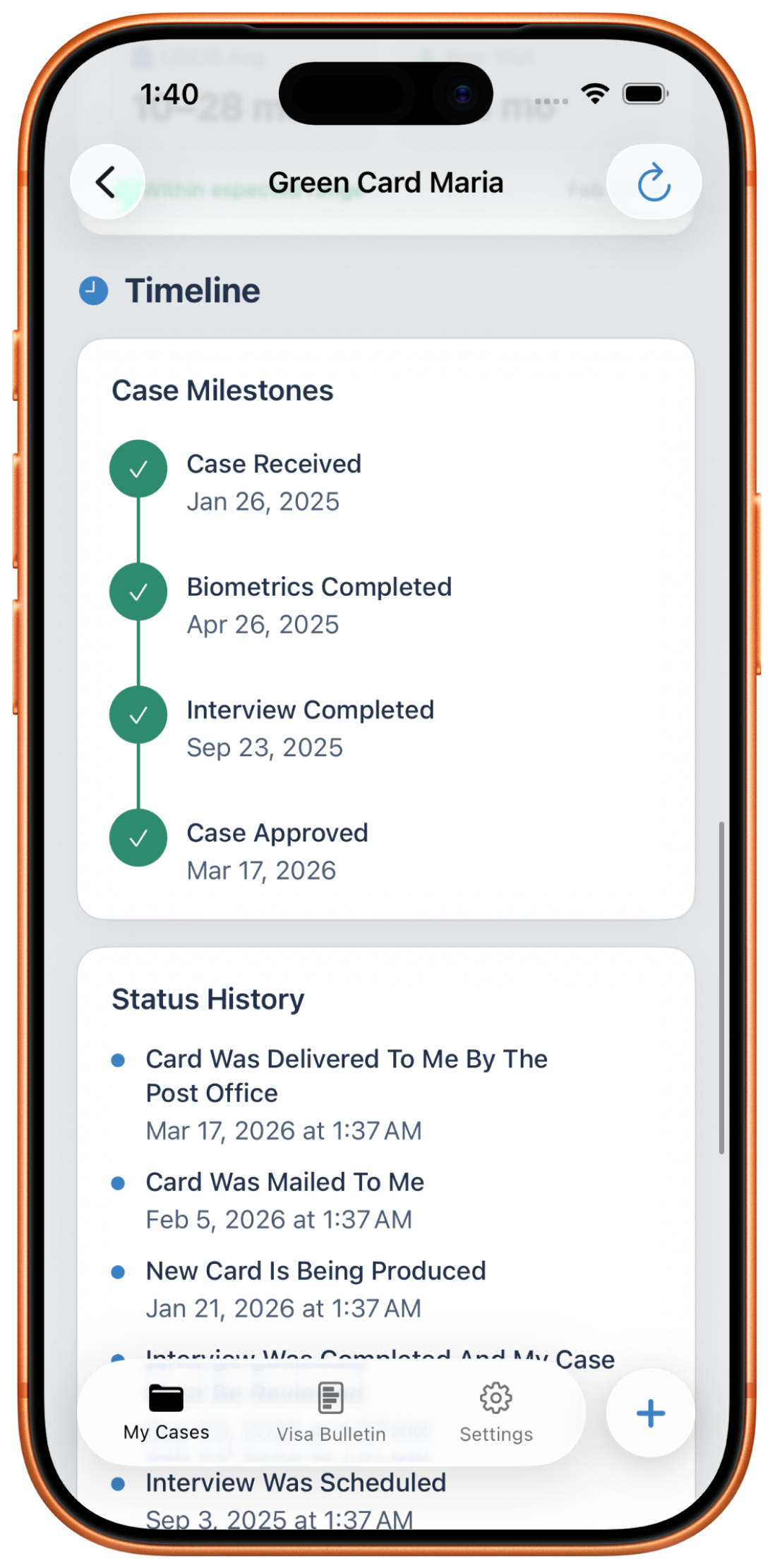Switch to the My Cases tab
Image resolution: width=775 pixels, height=1568 pixels.
[164, 1413]
